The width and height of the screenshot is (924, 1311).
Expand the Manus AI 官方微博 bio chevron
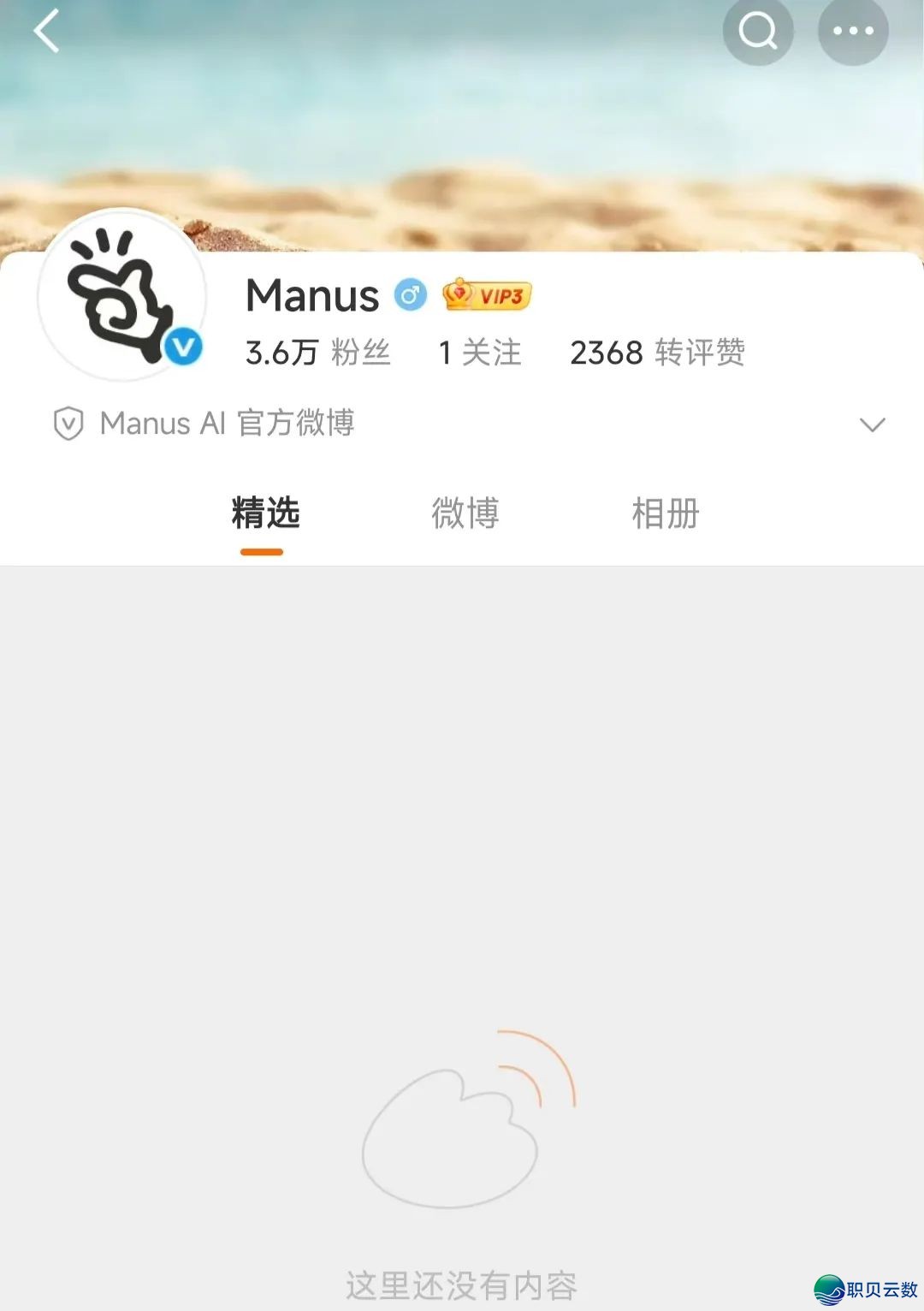click(872, 424)
